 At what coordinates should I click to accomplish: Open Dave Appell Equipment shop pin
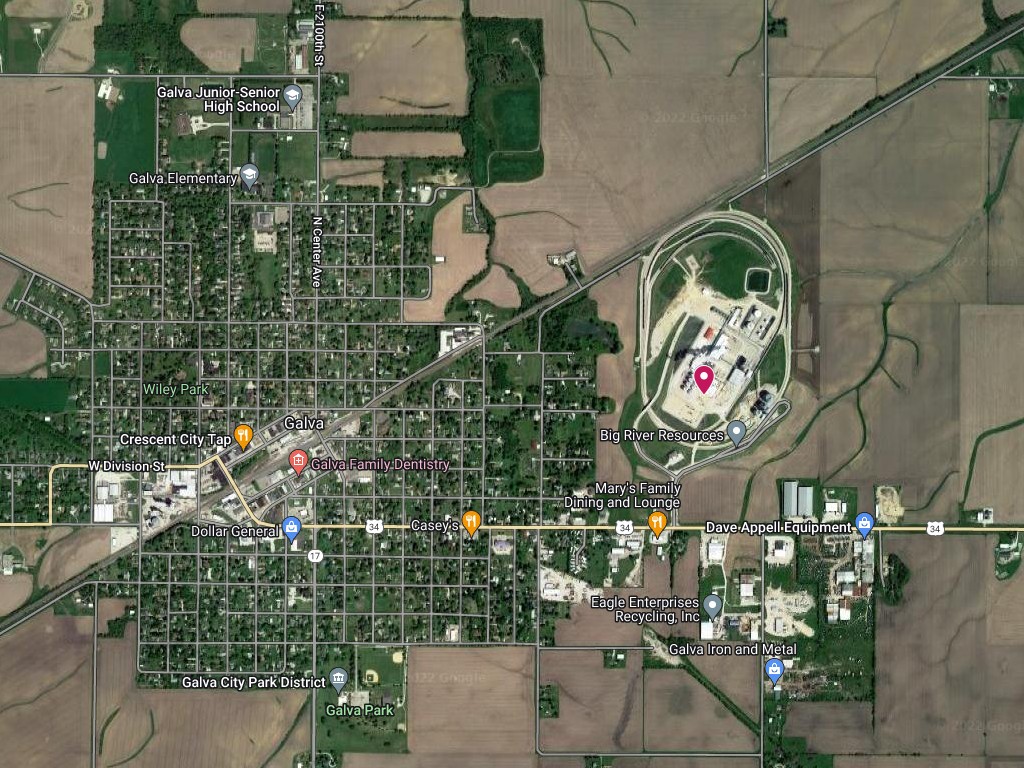[865, 523]
